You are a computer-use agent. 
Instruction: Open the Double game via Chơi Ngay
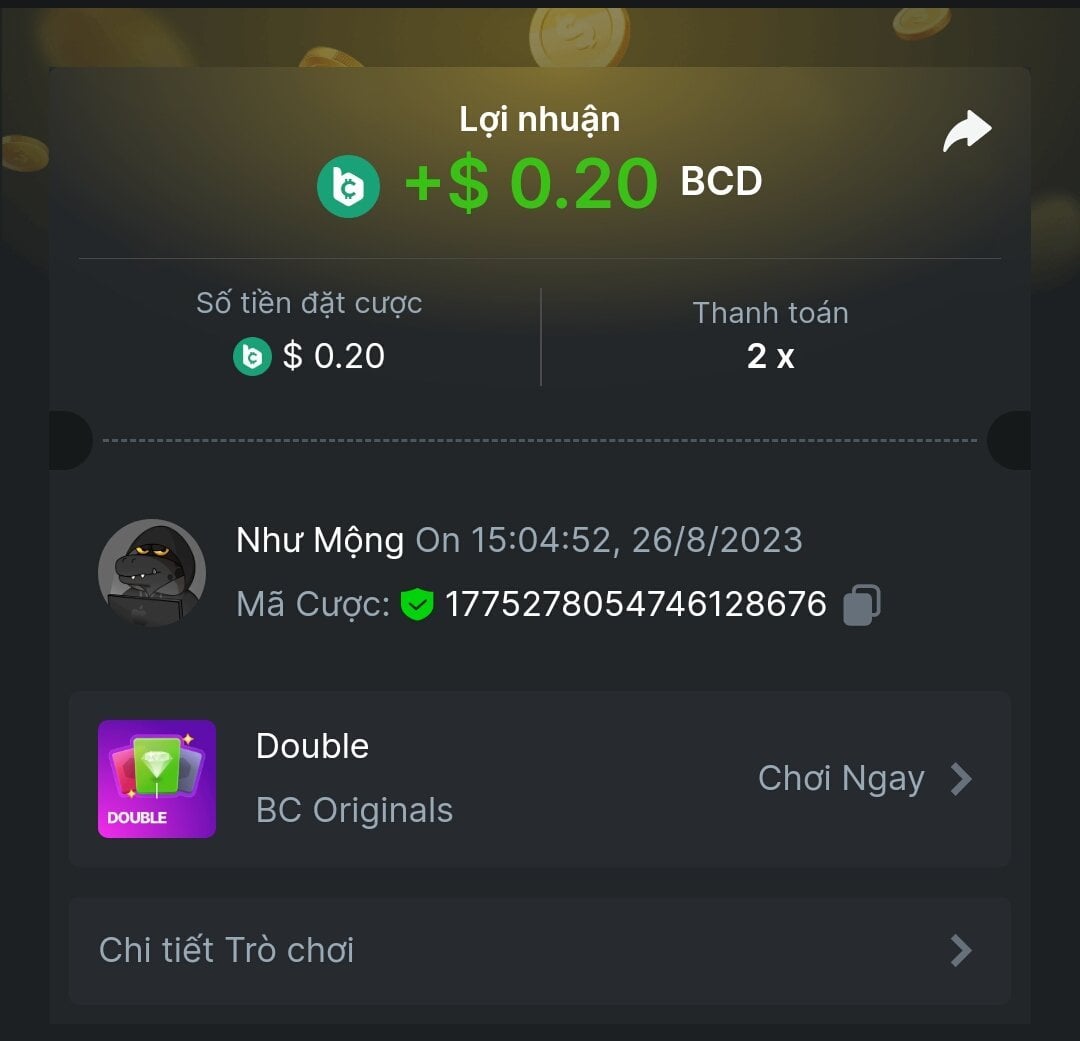[863, 779]
